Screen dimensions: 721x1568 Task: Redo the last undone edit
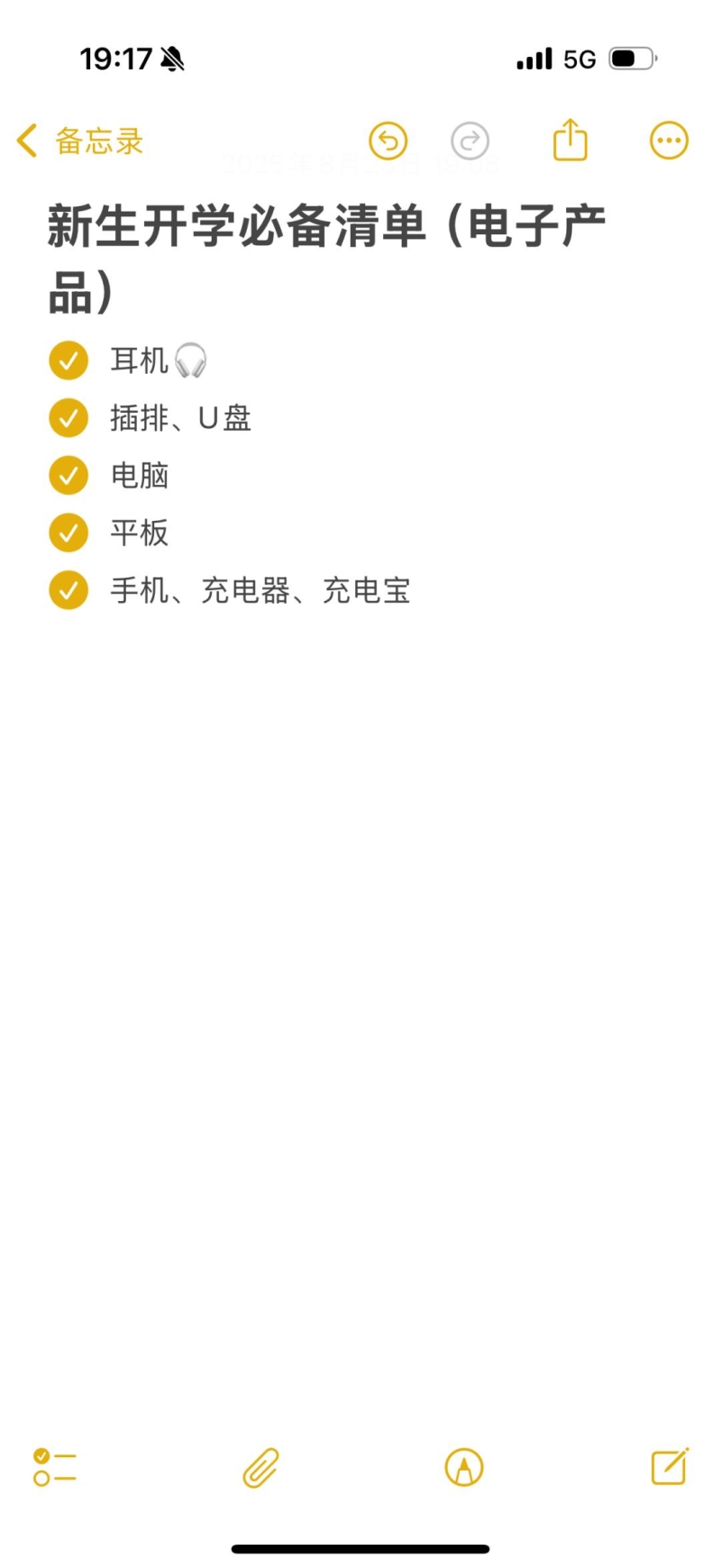tap(470, 141)
